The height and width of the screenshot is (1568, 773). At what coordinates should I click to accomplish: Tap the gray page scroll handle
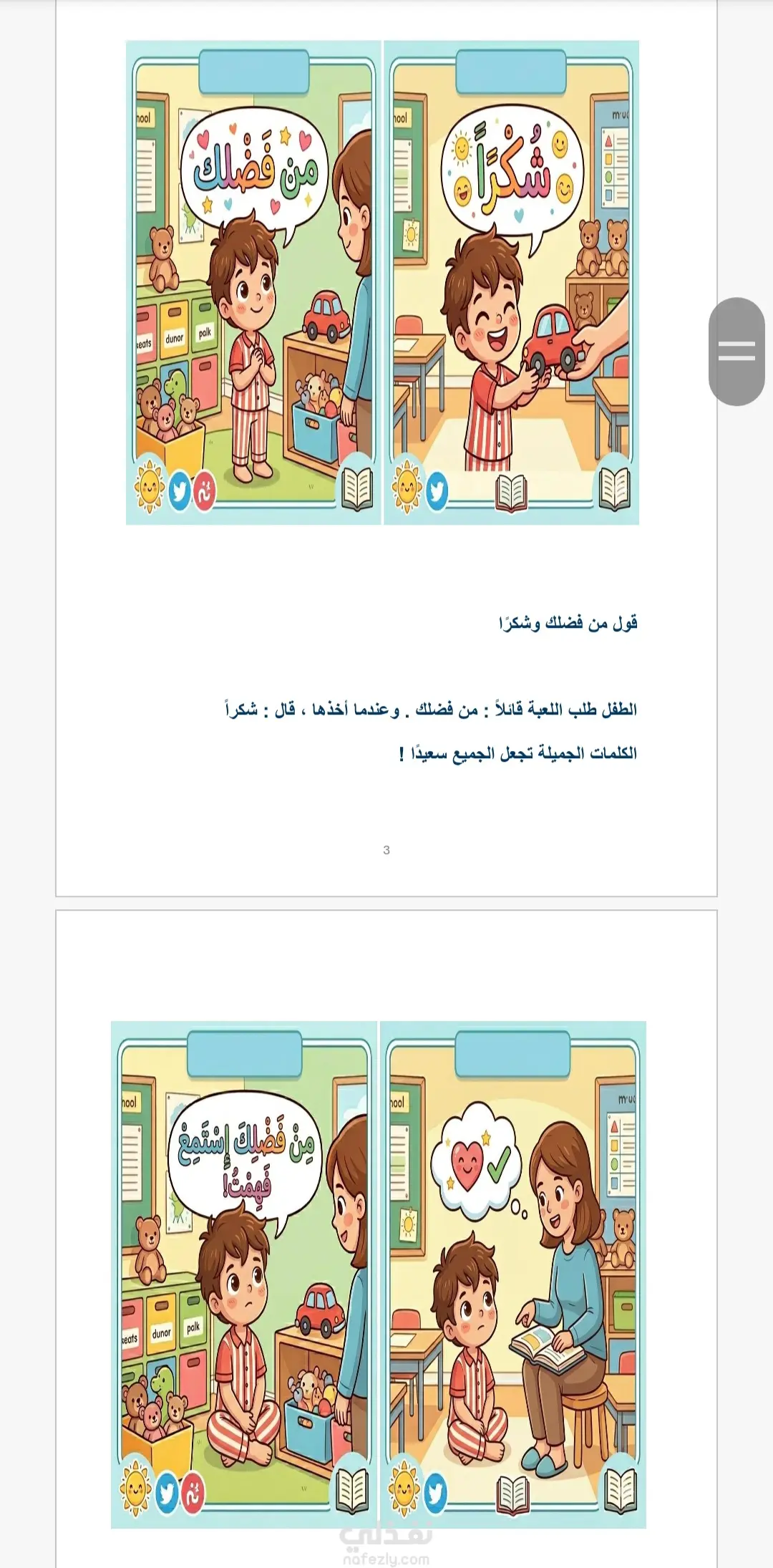tap(736, 352)
